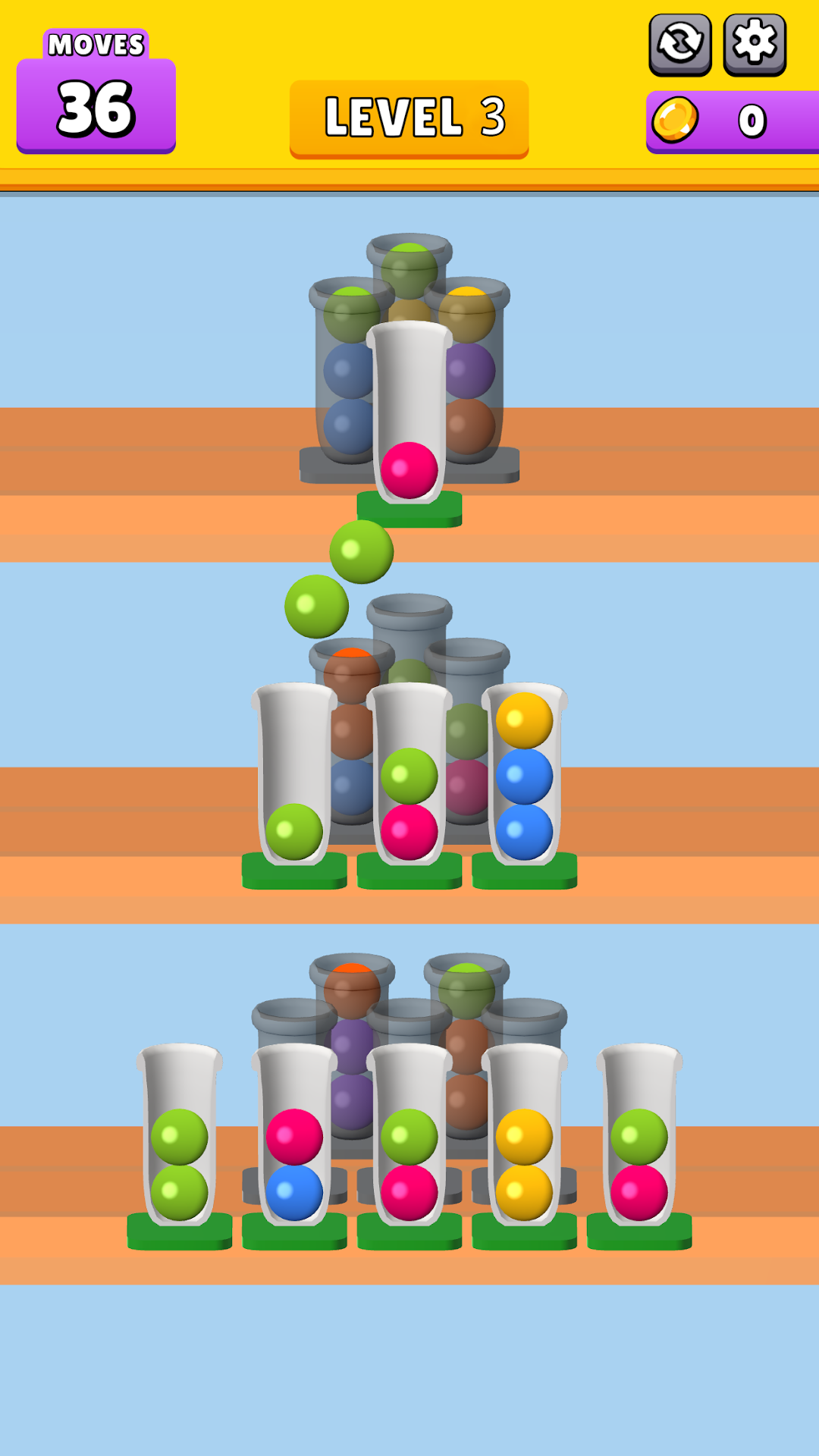Select the tube holding only one green ball

coord(294,777)
